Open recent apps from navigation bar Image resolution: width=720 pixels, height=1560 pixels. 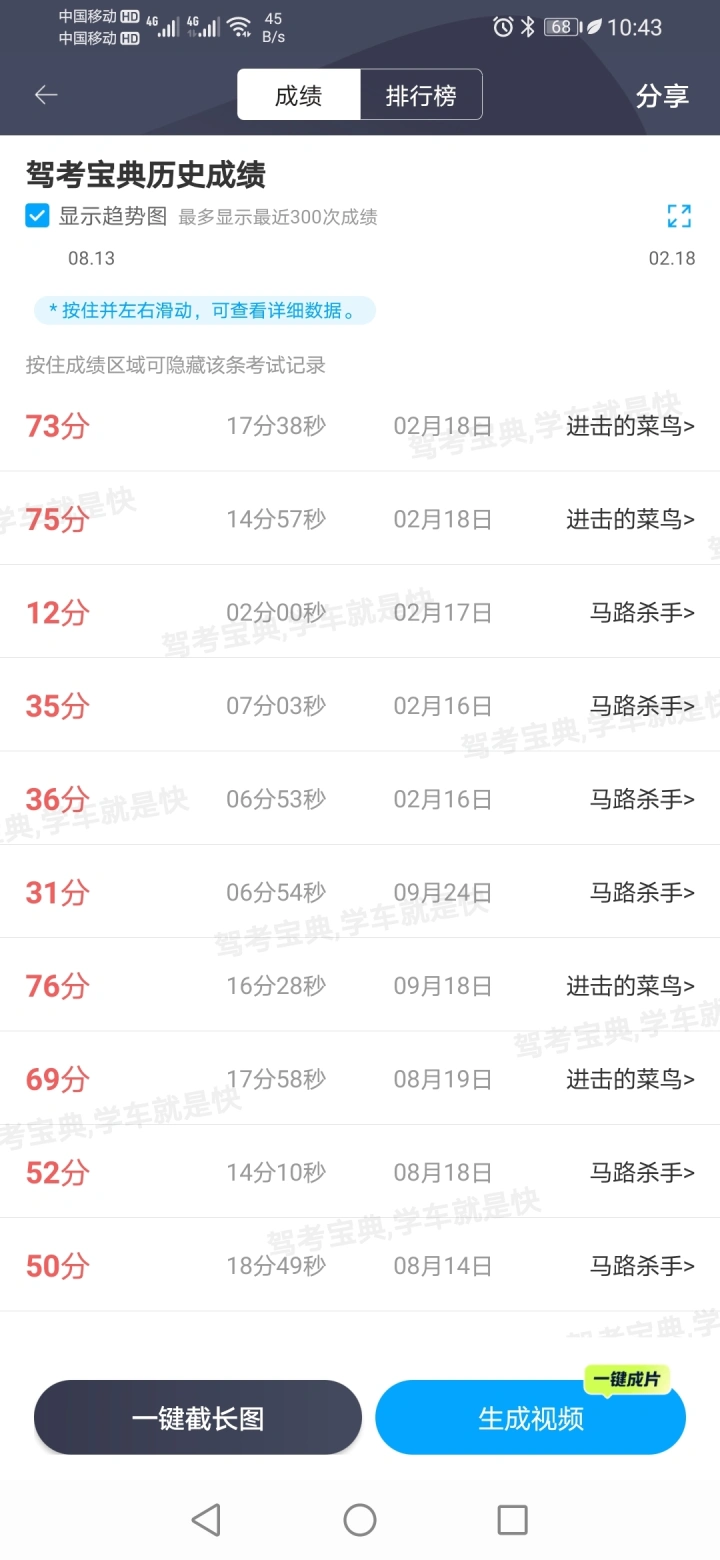click(512, 1520)
